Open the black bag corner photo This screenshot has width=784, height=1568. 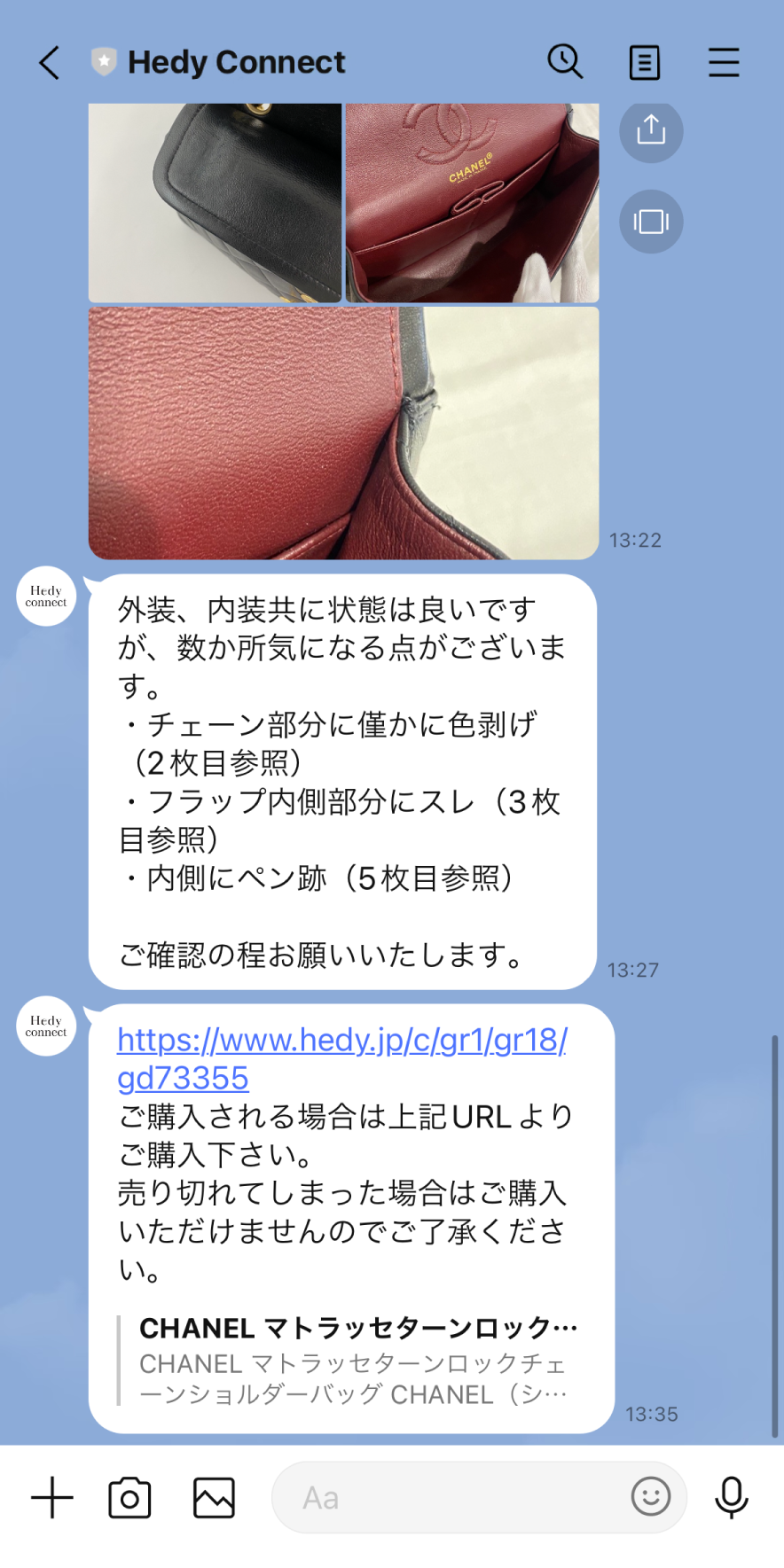[x=215, y=202]
